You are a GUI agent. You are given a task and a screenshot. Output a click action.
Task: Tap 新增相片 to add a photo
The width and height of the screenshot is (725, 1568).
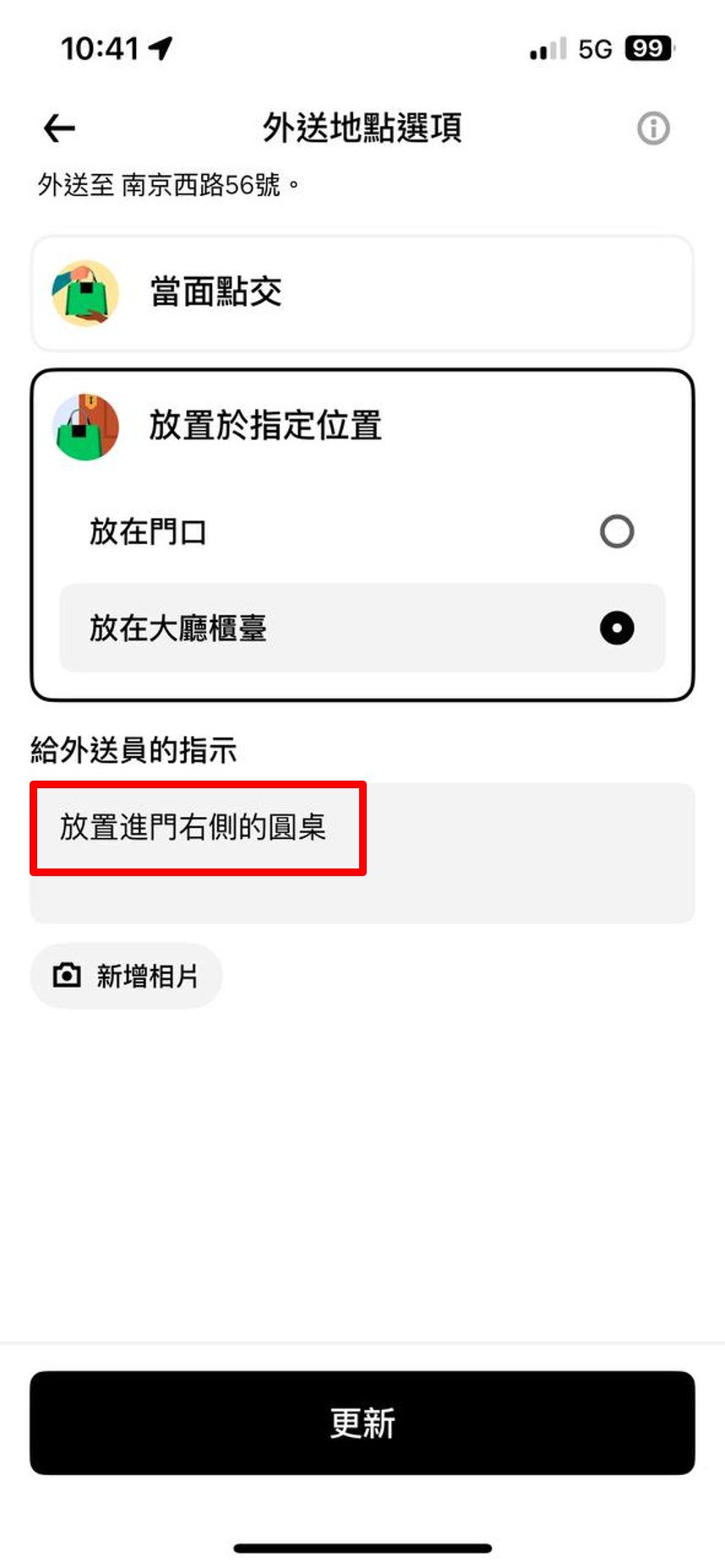127,976
